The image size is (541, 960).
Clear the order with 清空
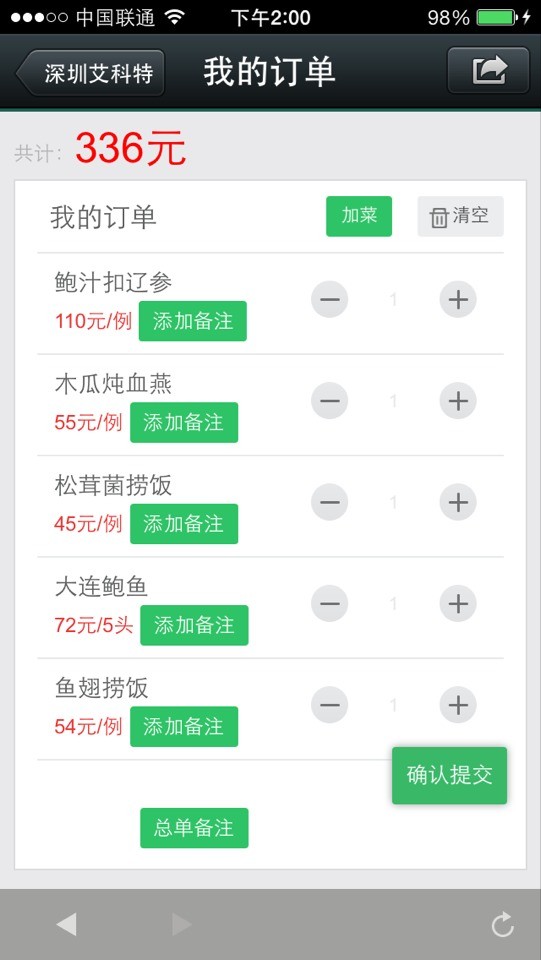tap(460, 216)
